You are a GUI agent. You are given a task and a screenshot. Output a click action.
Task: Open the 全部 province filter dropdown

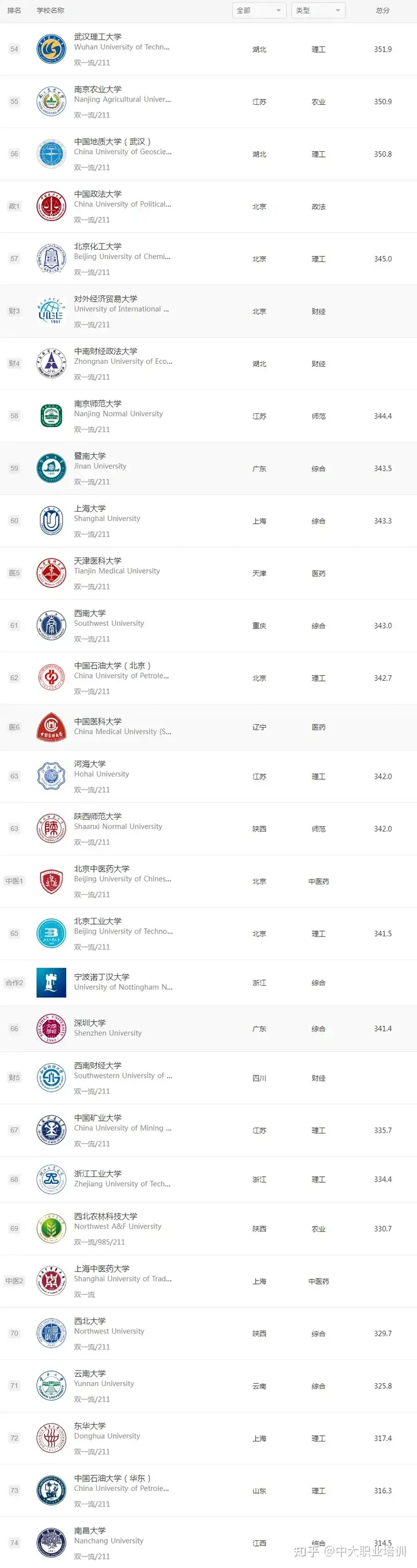pos(259,10)
